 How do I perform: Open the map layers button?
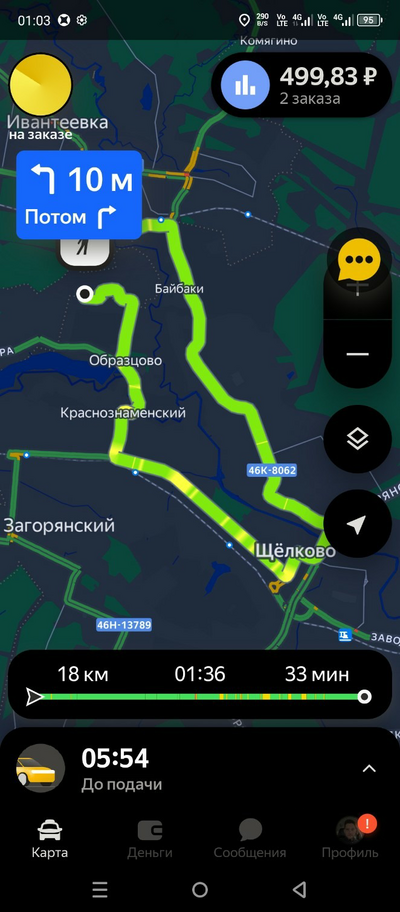click(358, 439)
